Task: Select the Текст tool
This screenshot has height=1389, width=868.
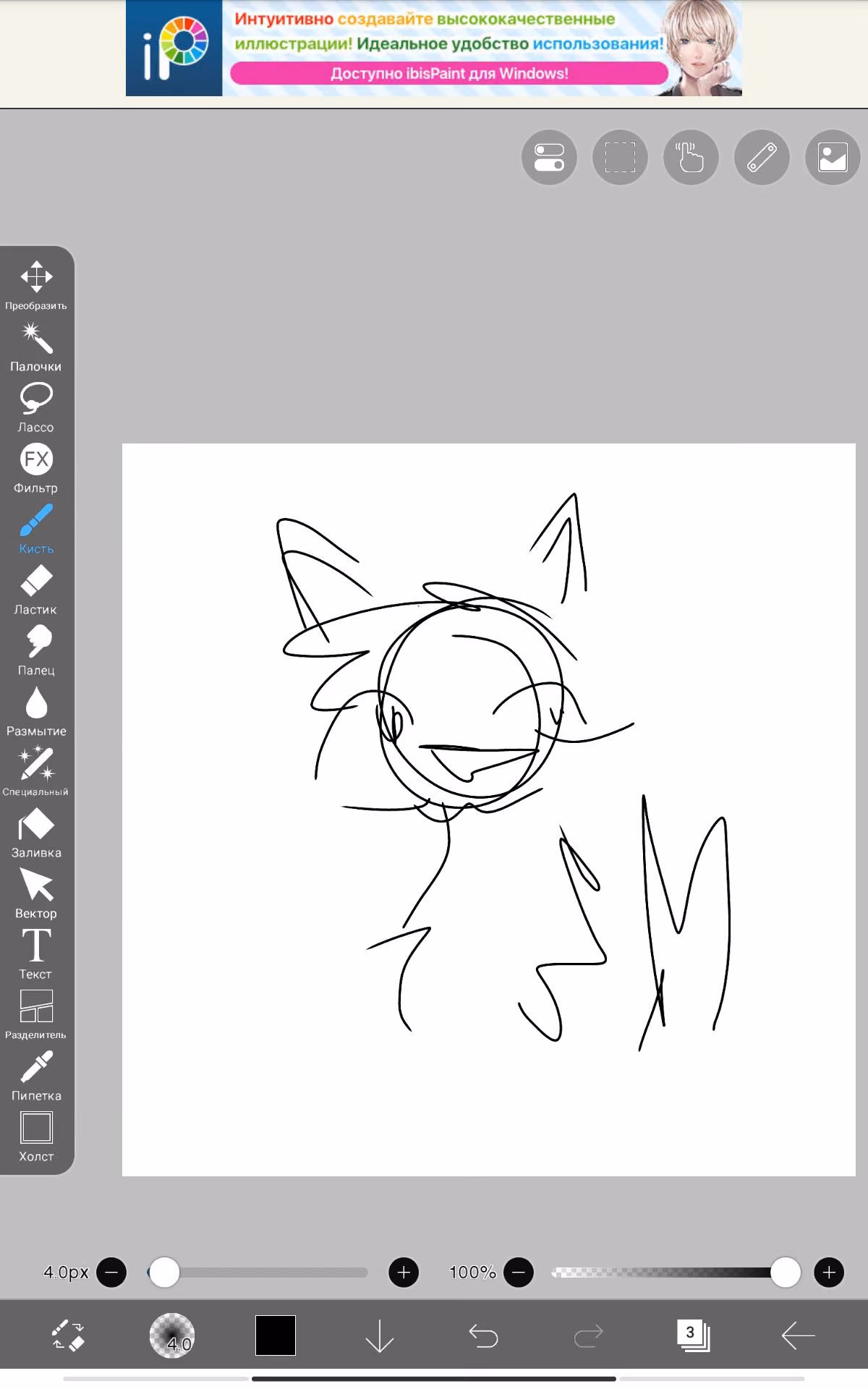Action: click(x=36, y=954)
